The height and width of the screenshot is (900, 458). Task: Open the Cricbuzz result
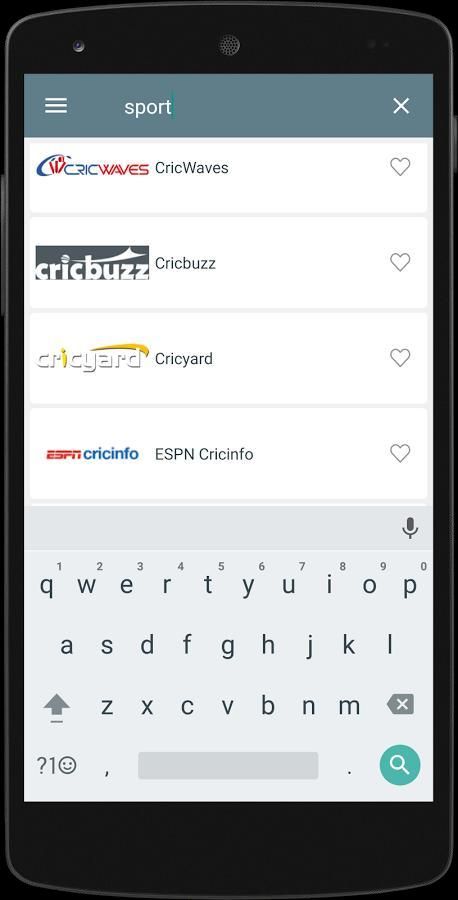(228, 263)
